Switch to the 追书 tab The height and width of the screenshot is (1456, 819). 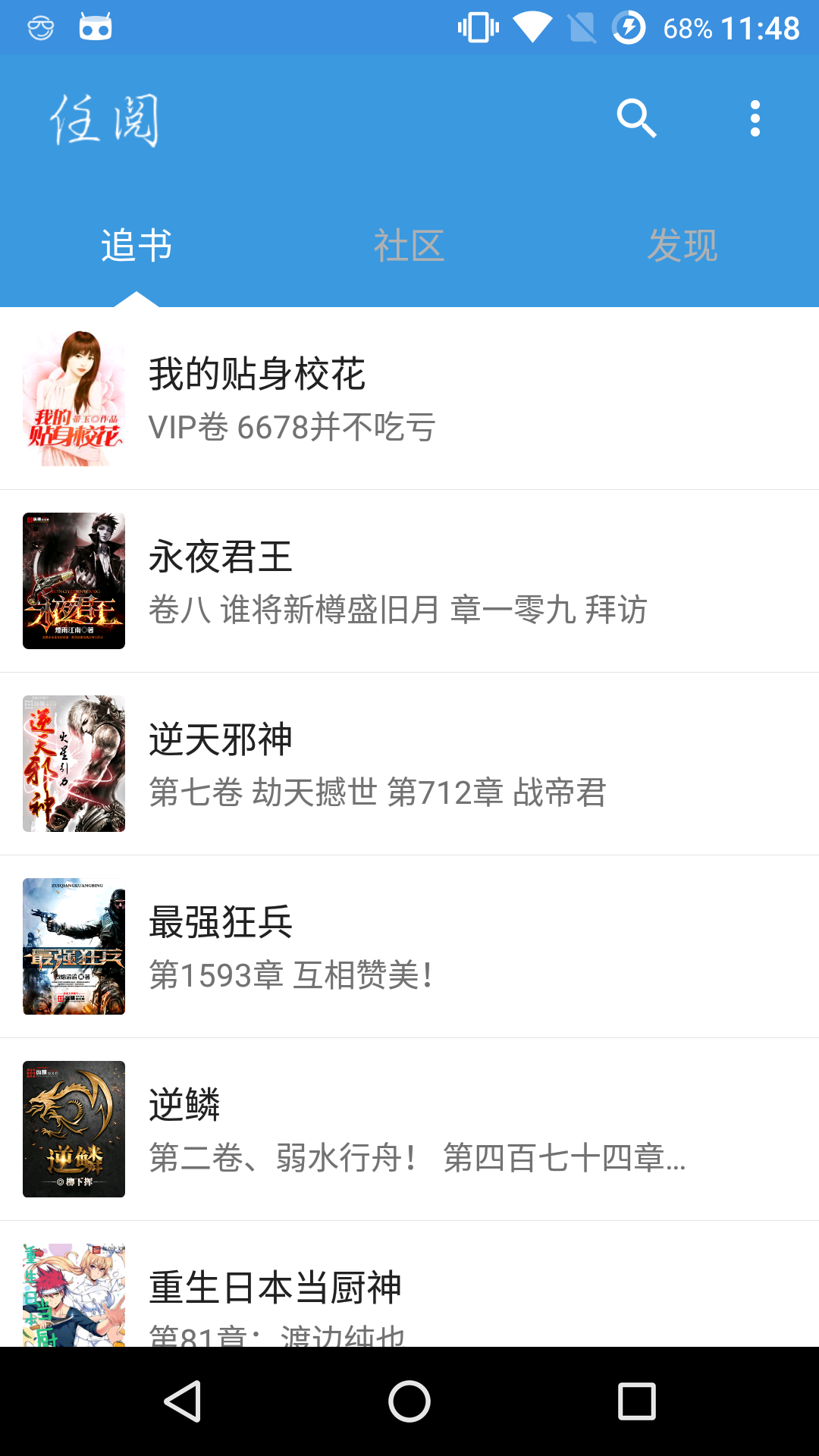[136, 246]
